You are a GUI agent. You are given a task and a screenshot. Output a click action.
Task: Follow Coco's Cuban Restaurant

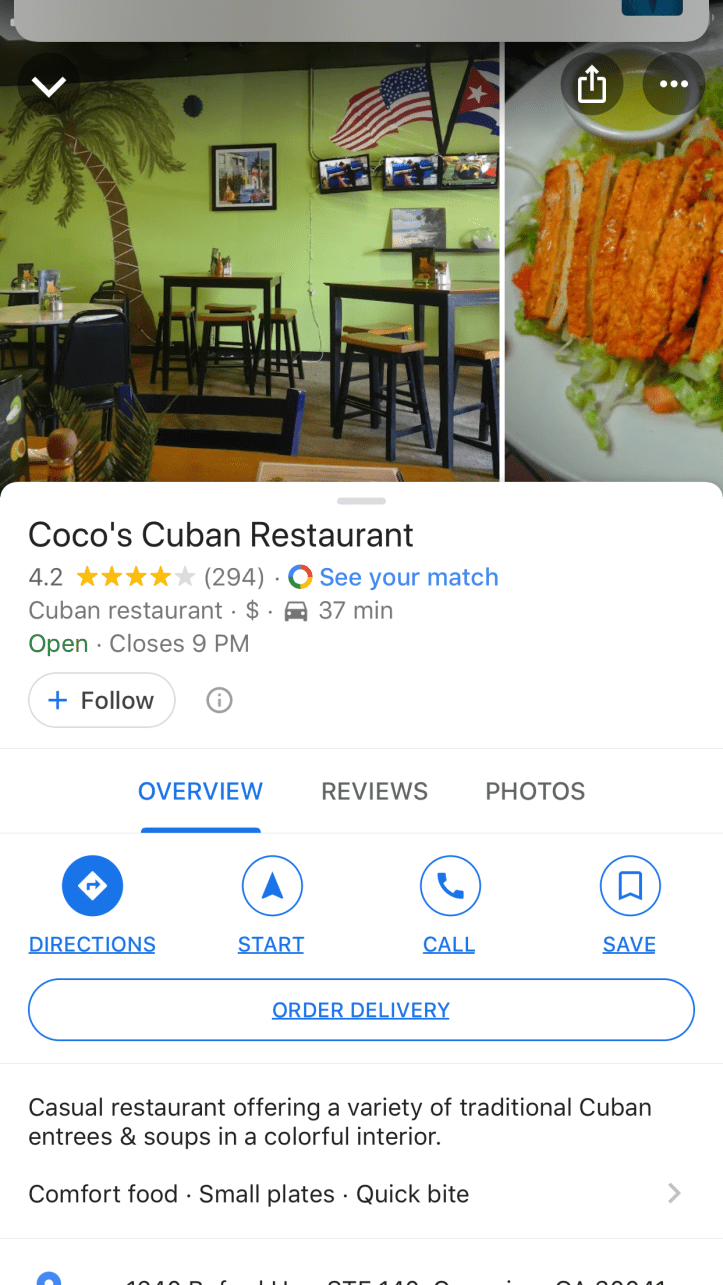click(102, 700)
